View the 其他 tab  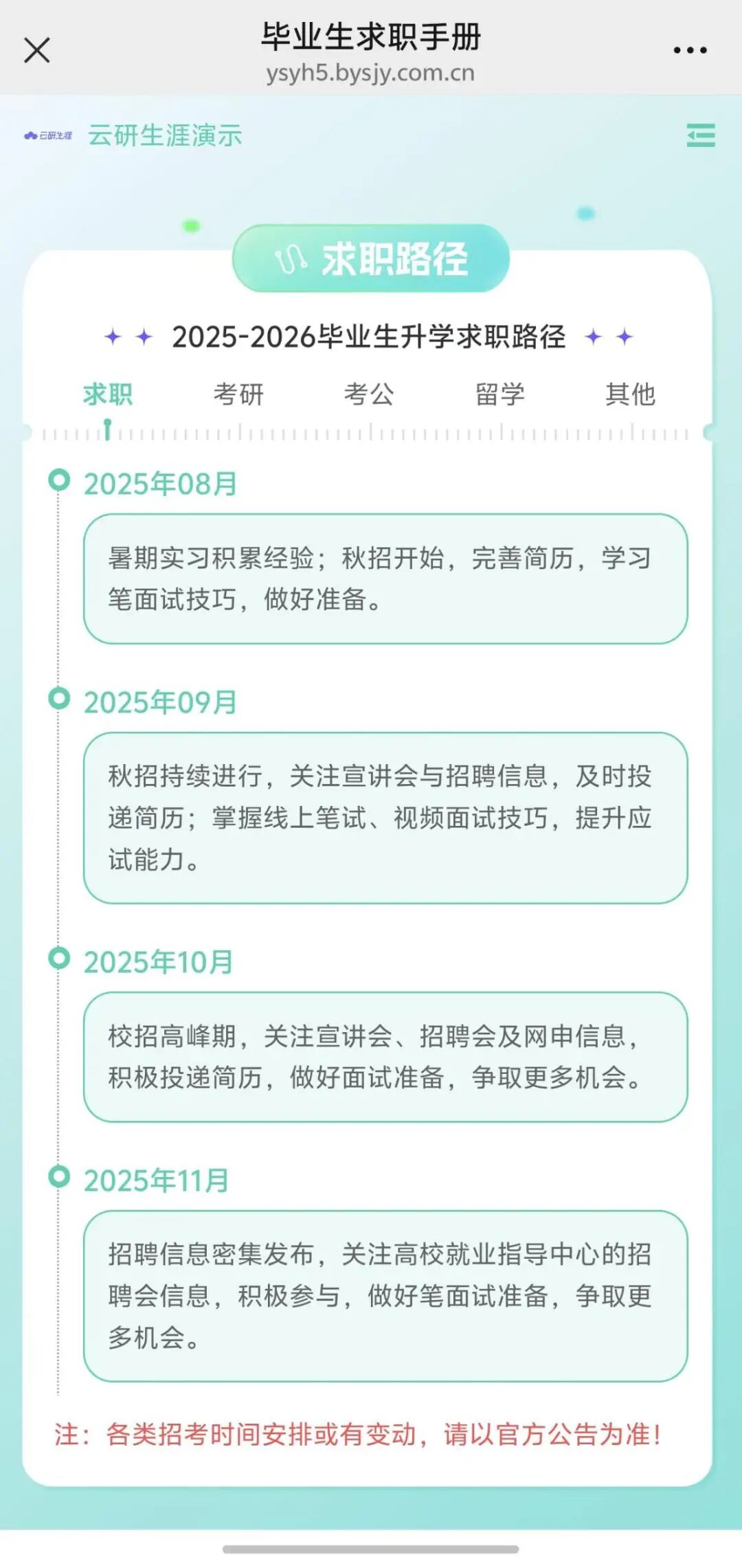[x=630, y=394]
